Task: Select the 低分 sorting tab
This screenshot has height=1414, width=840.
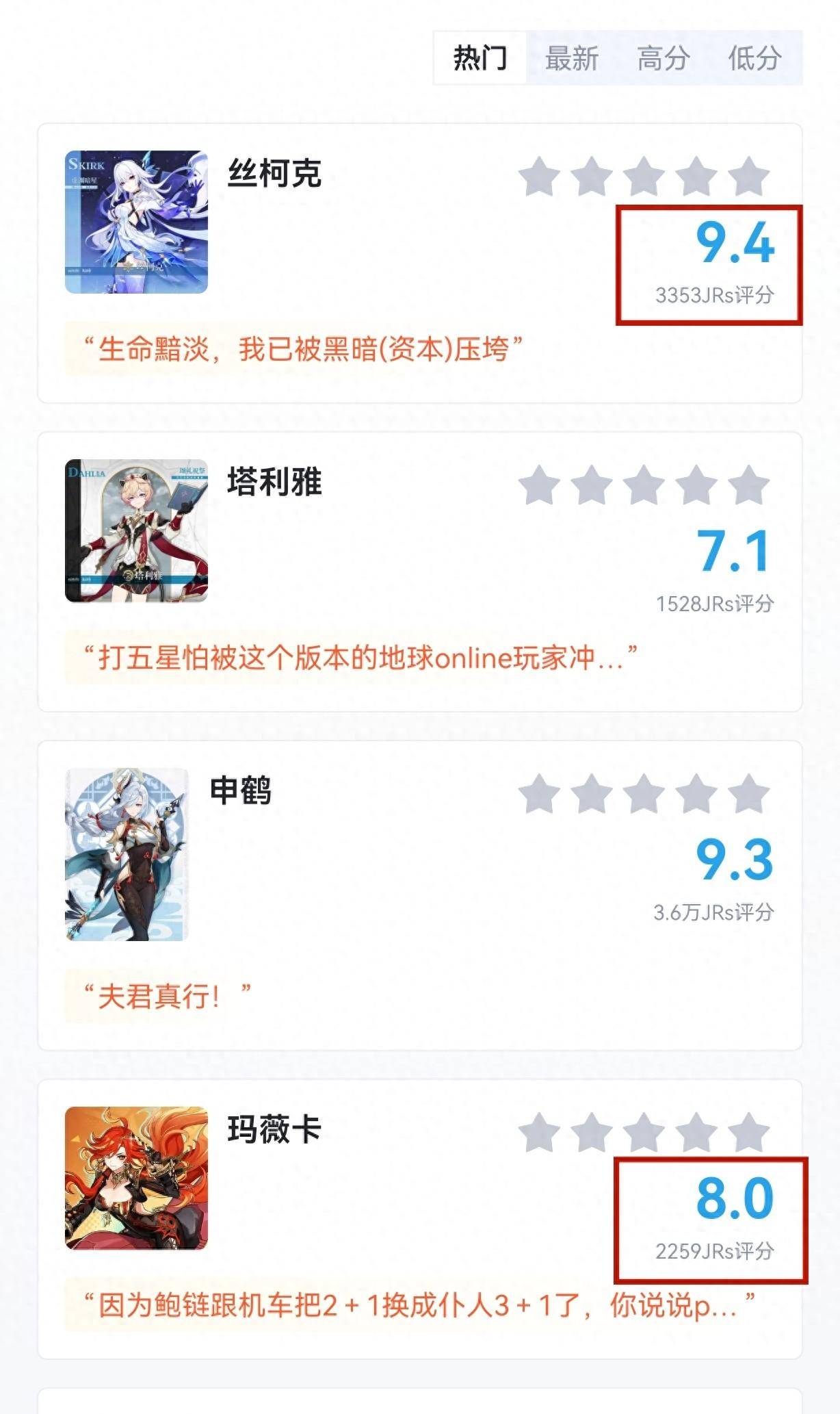Action: pyautogui.click(x=754, y=58)
